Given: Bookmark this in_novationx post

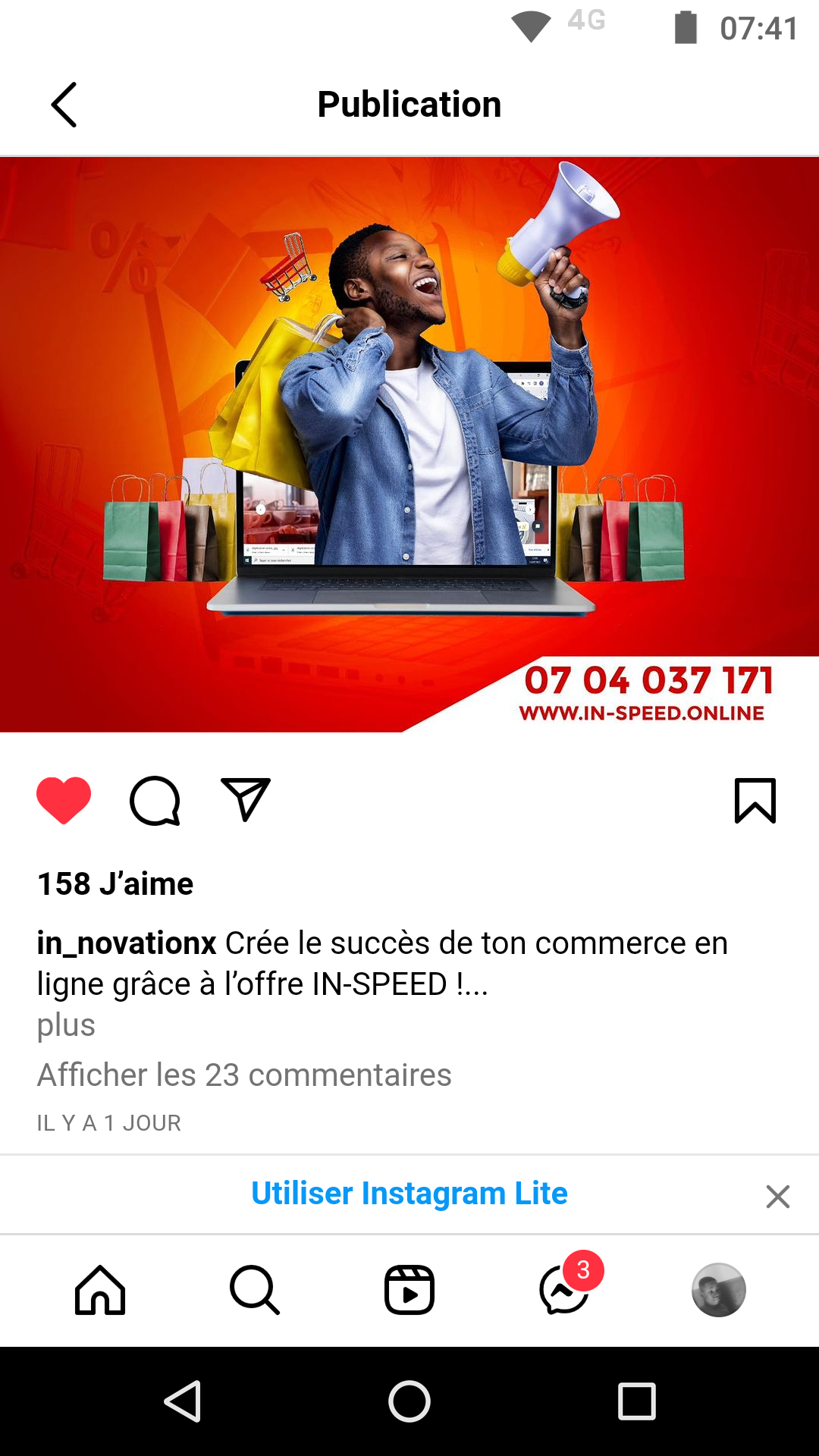Looking at the screenshot, I should pyautogui.click(x=755, y=800).
